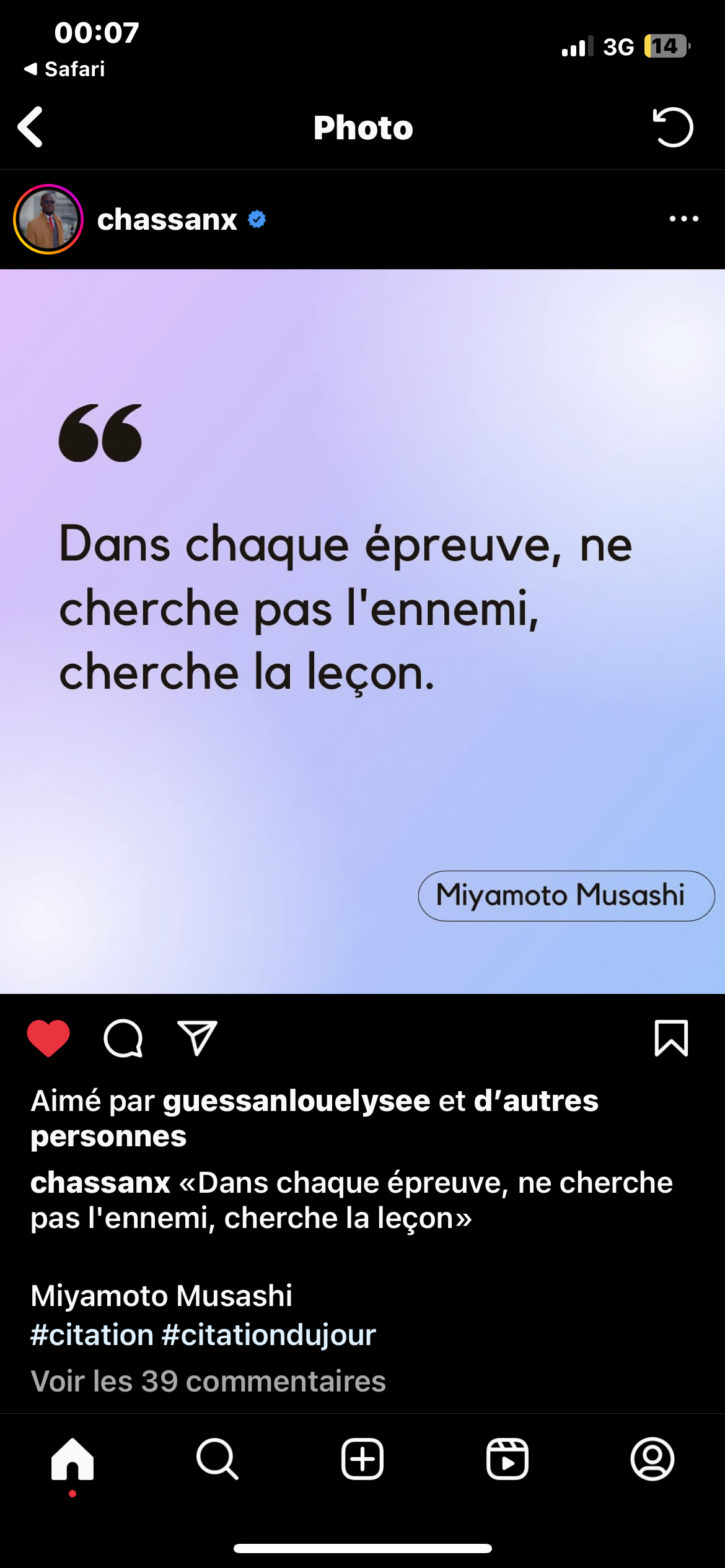Save the post with the bookmark icon
The height and width of the screenshot is (1568, 725).
point(671,1038)
